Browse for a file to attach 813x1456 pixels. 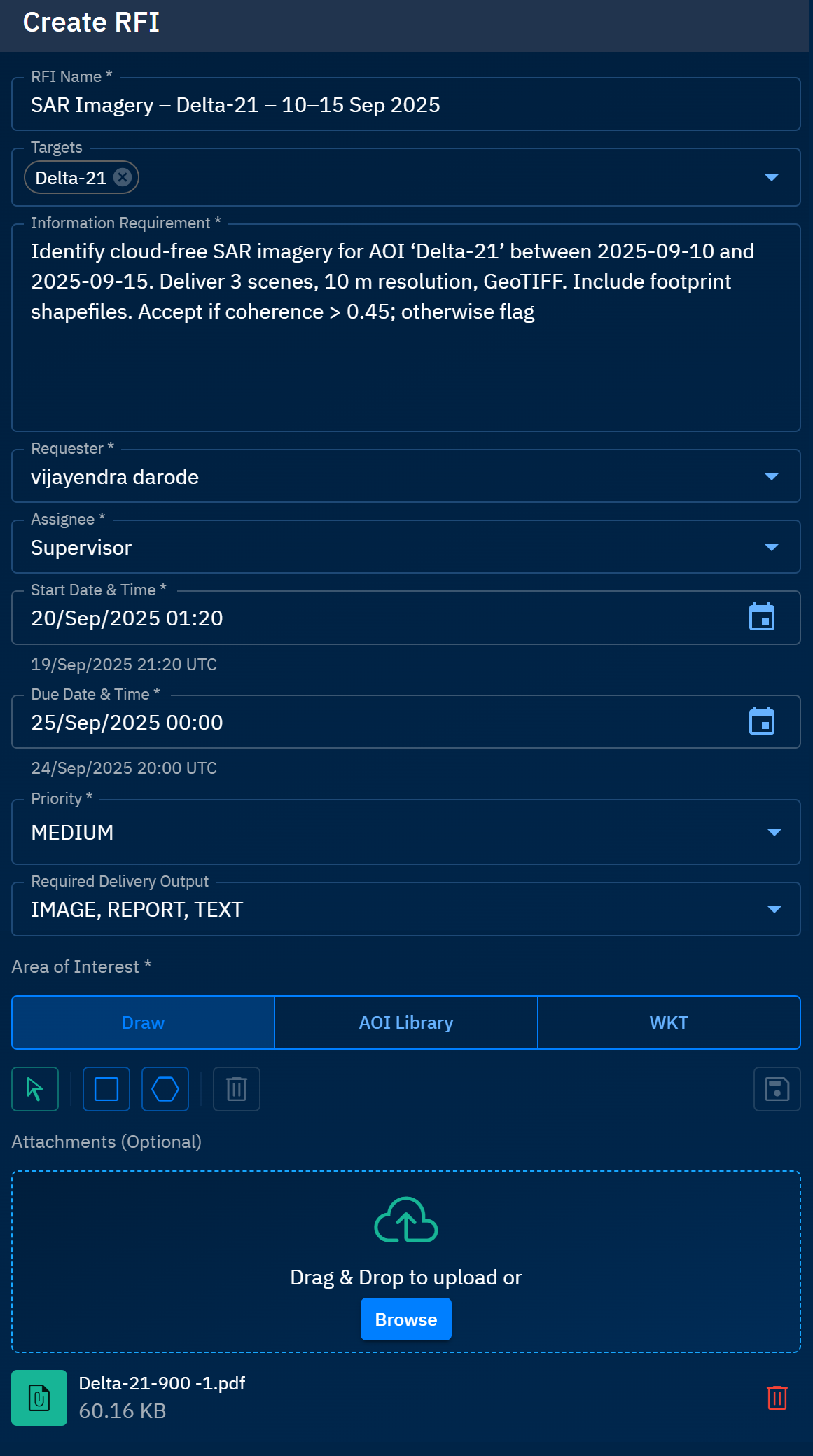pyautogui.click(x=406, y=1319)
